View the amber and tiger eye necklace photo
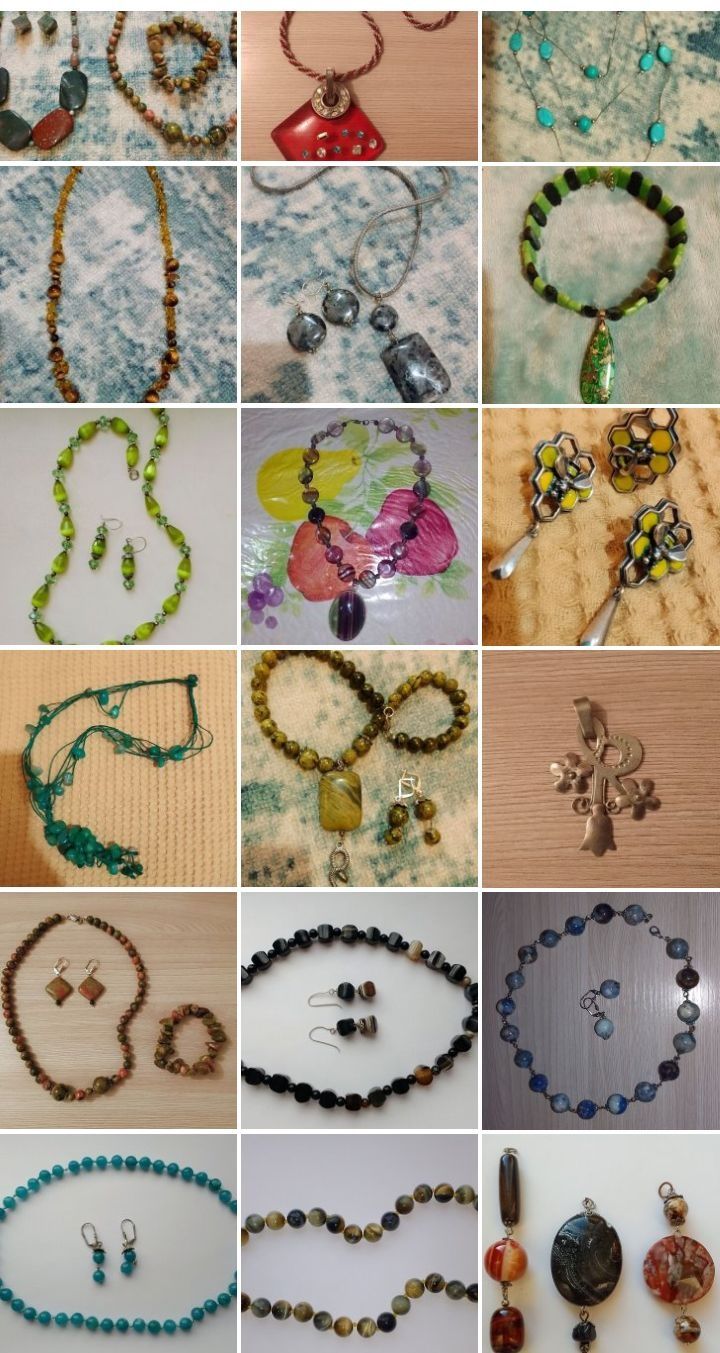The height and width of the screenshot is (1353, 720). (x=118, y=284)
